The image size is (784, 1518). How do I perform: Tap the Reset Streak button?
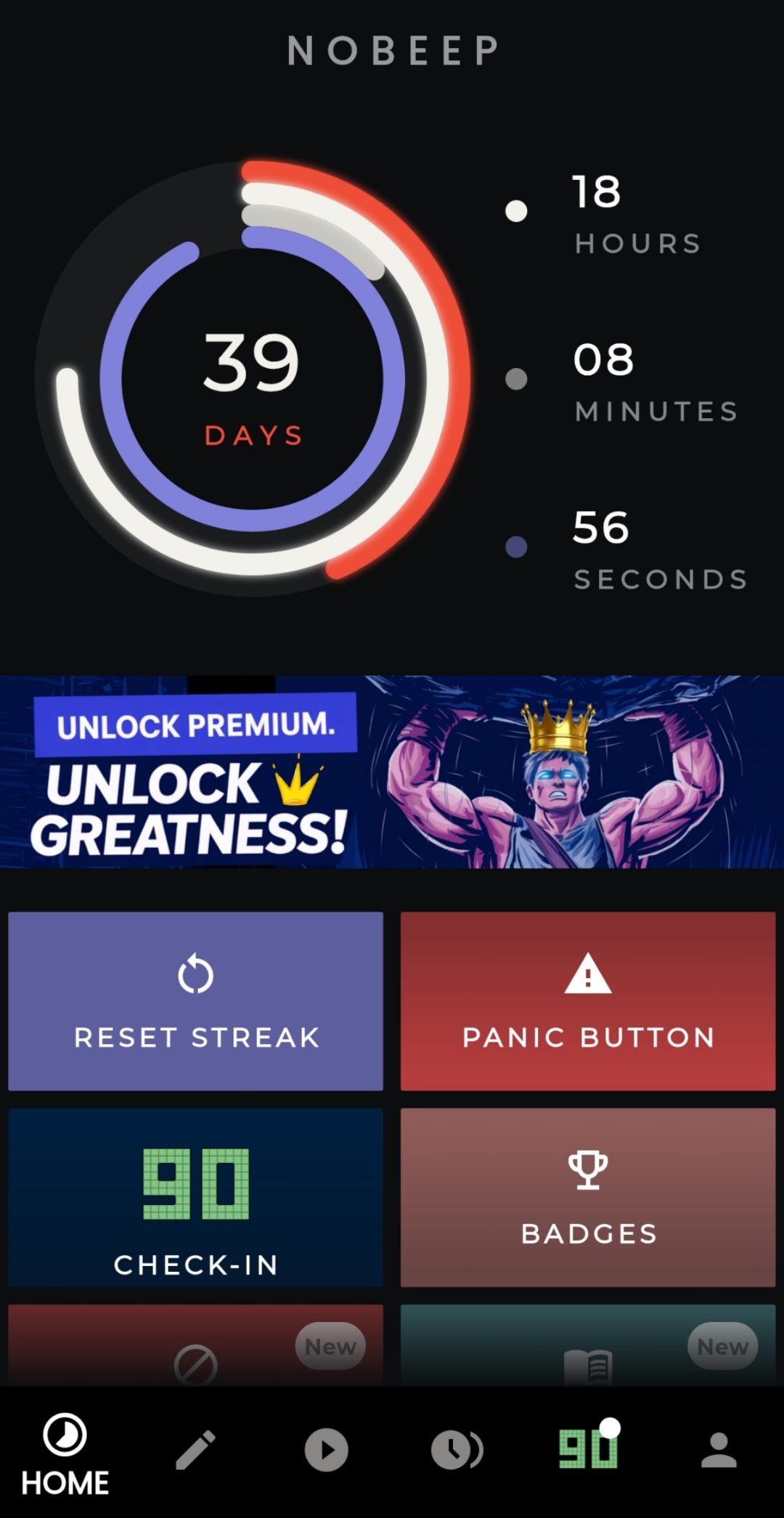(x=195, y=1001)
